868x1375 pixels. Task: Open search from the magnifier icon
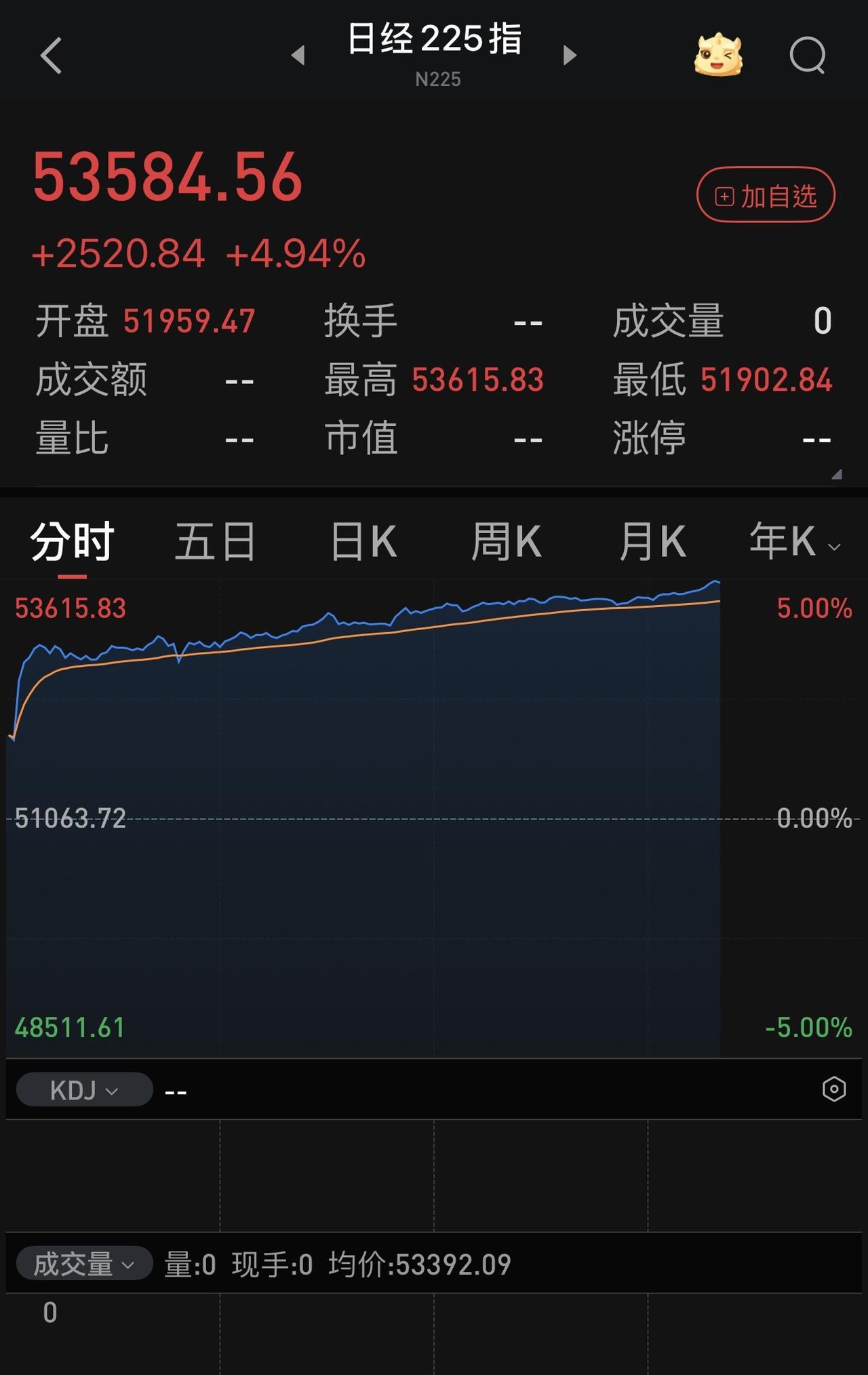pyautogui.click(x=807, y=56)
